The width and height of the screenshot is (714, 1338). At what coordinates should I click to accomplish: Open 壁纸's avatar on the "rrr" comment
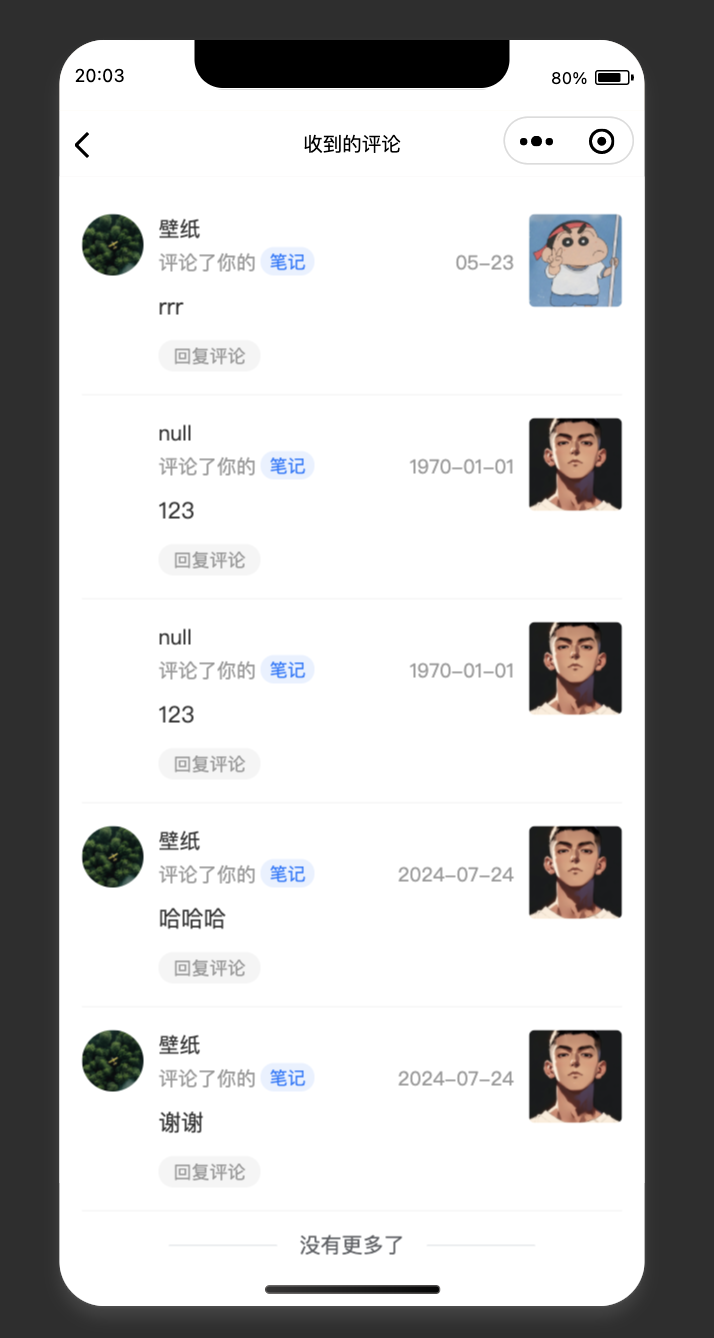(x=113, y=245)
